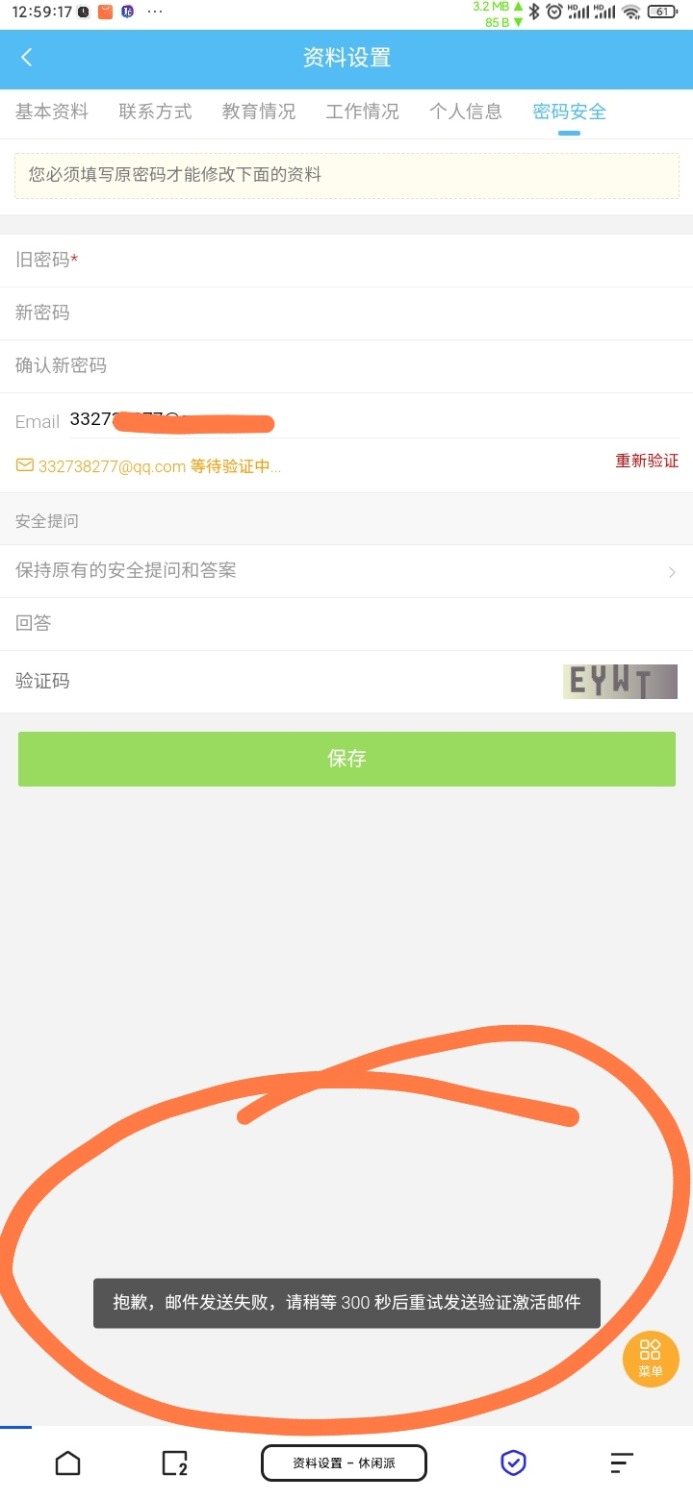Tap the green 保存 button
This screenshot has height=1500, width=693.
346,759
